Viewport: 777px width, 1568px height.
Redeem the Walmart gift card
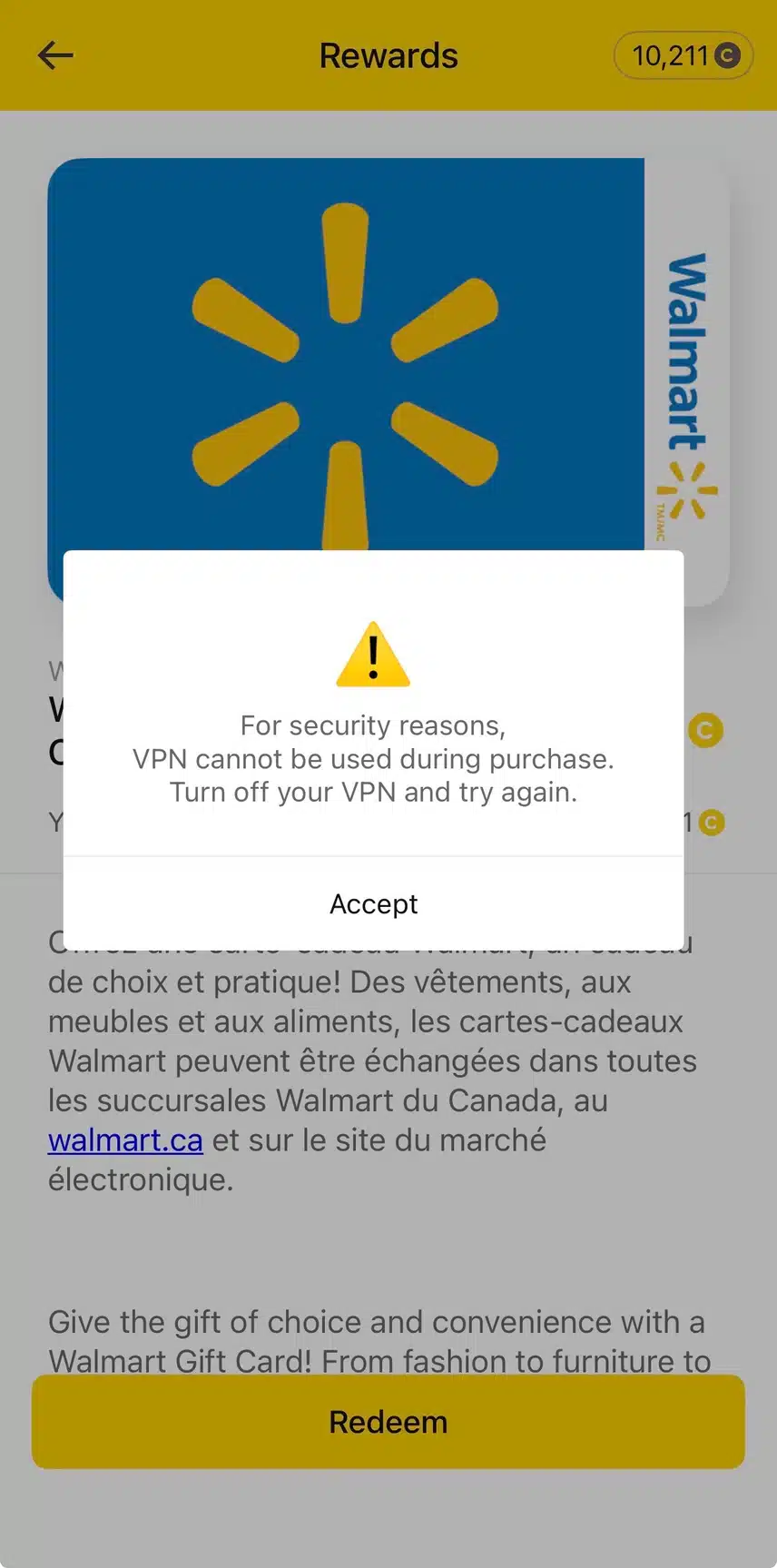pos(388,1421)
